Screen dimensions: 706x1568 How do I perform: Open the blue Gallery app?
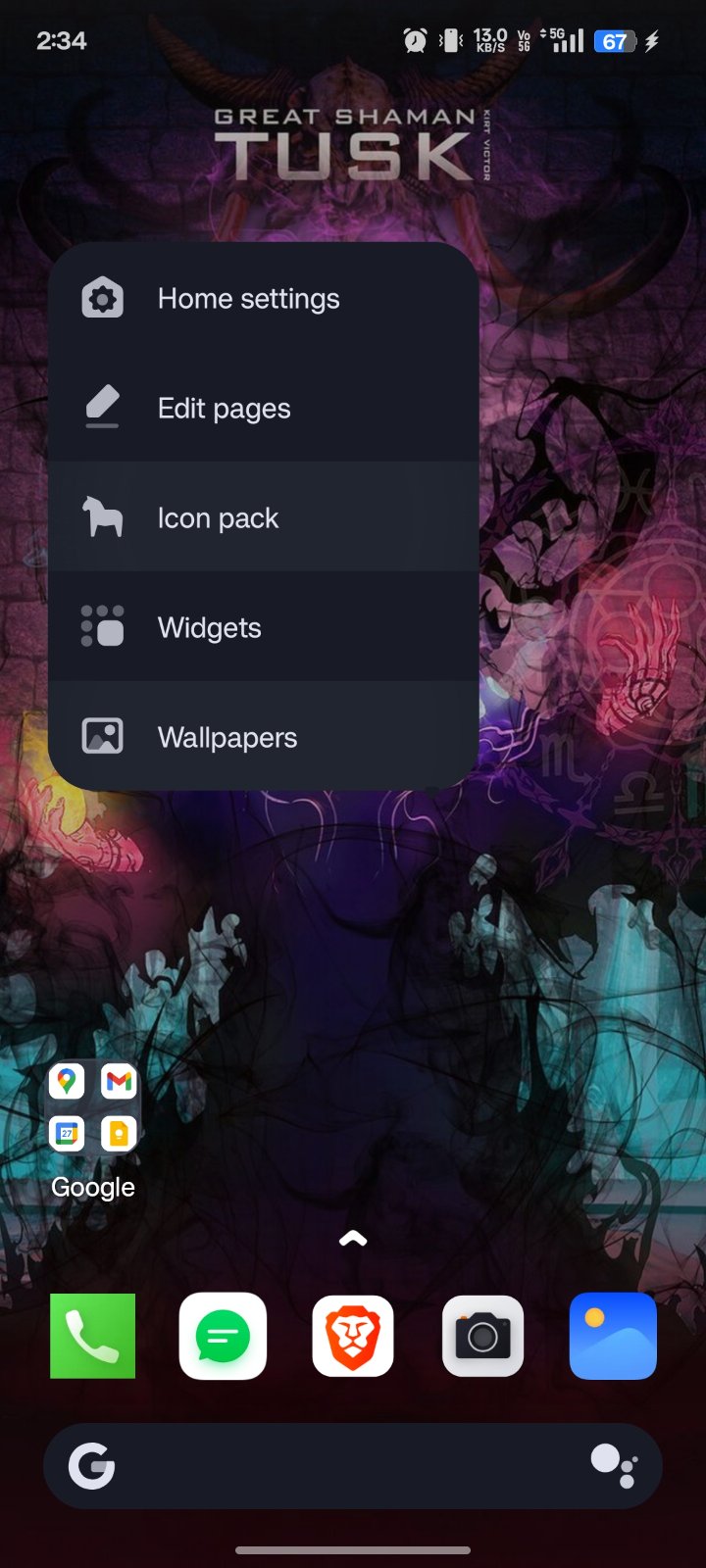[613, 1336]
